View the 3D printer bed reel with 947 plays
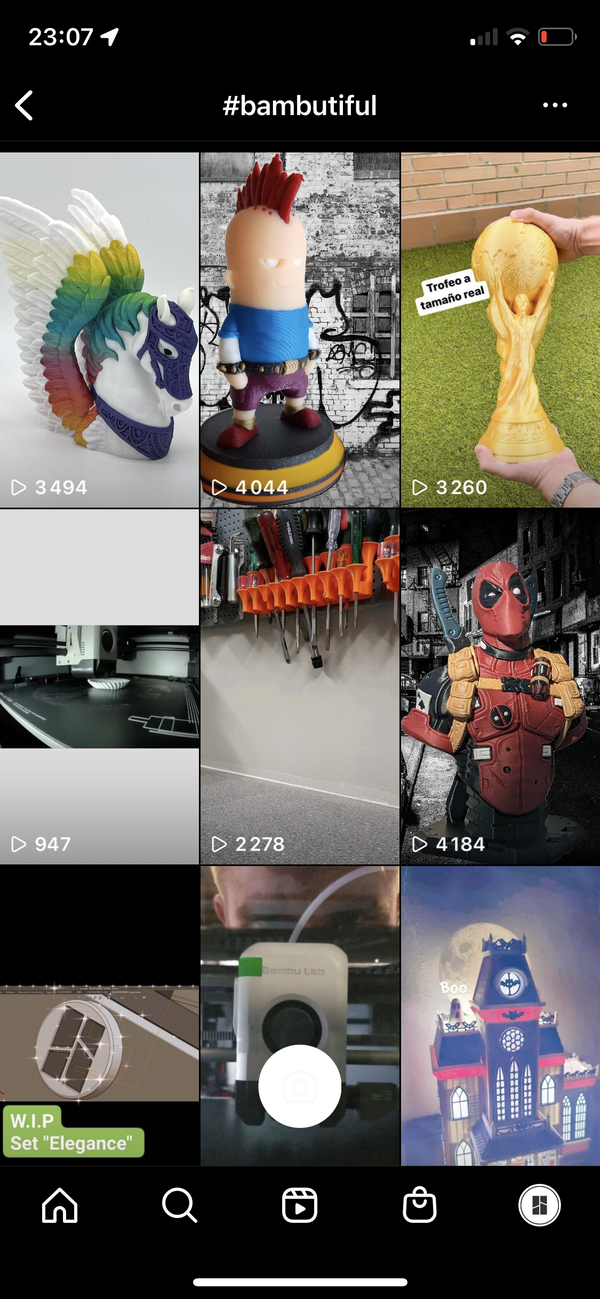600x1299 pixels. (x=99, y=686)
